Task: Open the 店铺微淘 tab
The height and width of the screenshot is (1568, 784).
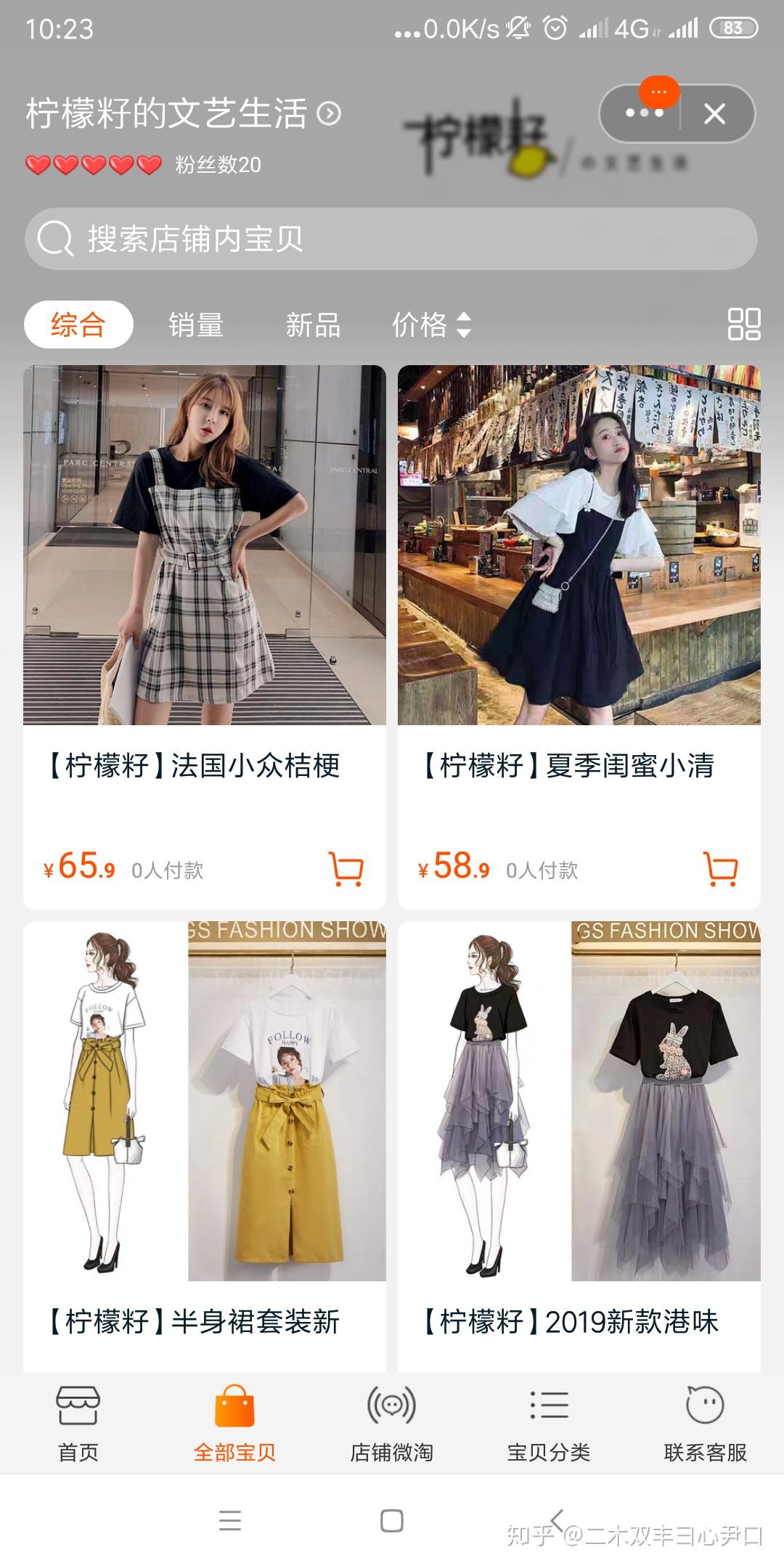Action: 391,1424
